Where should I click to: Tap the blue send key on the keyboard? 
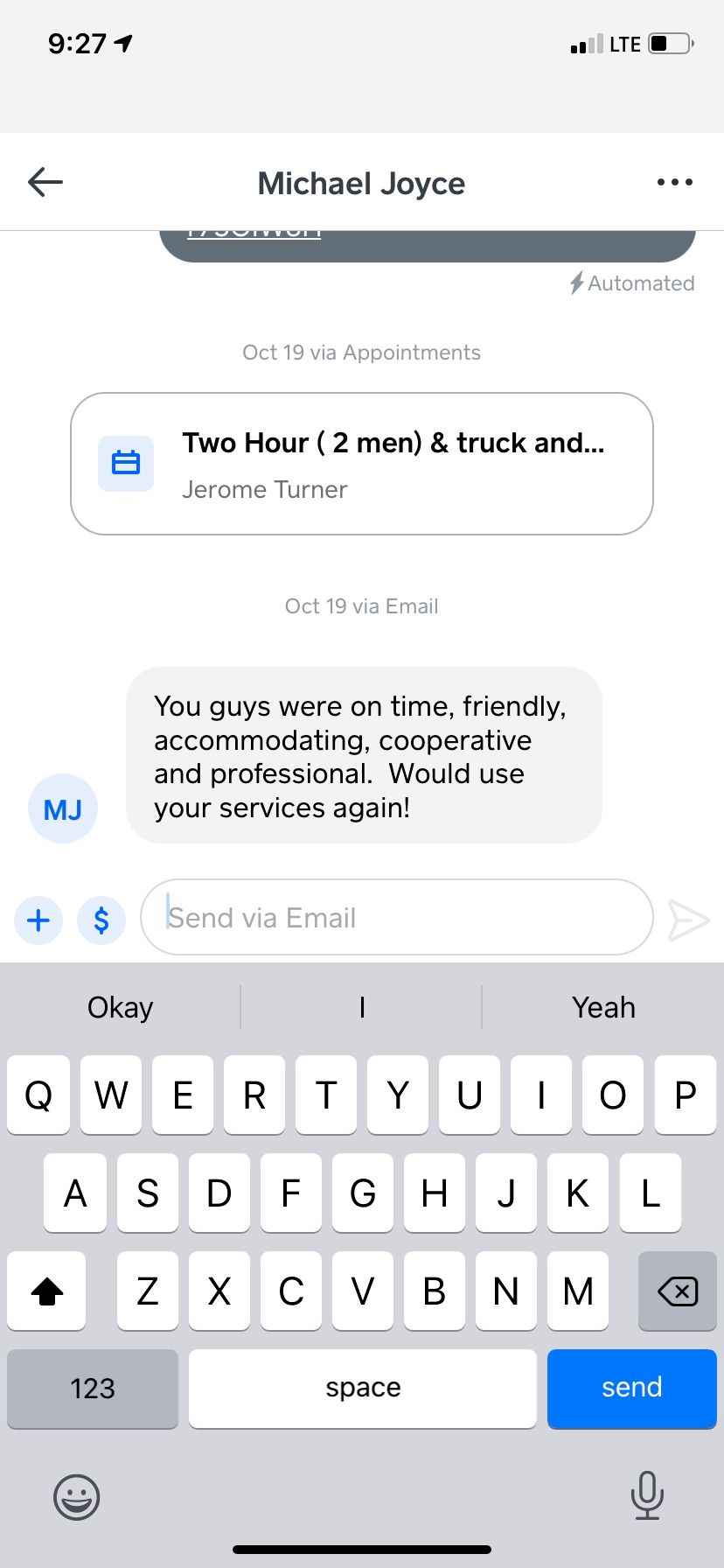[x=631, y=1388]
